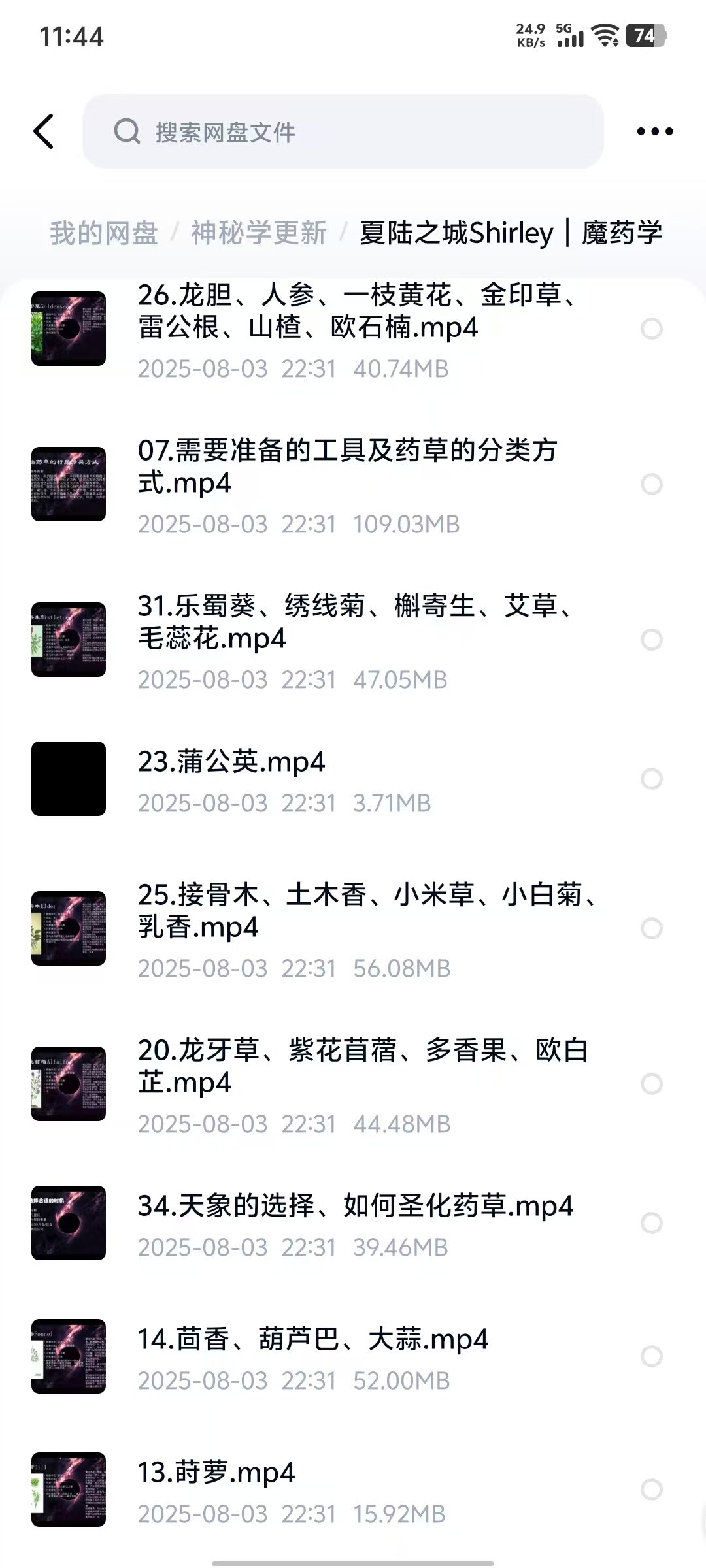
Task: Open the 14.茴香、葫芦巴、大蒜.mp4 video
Action: coord(312,1339)
